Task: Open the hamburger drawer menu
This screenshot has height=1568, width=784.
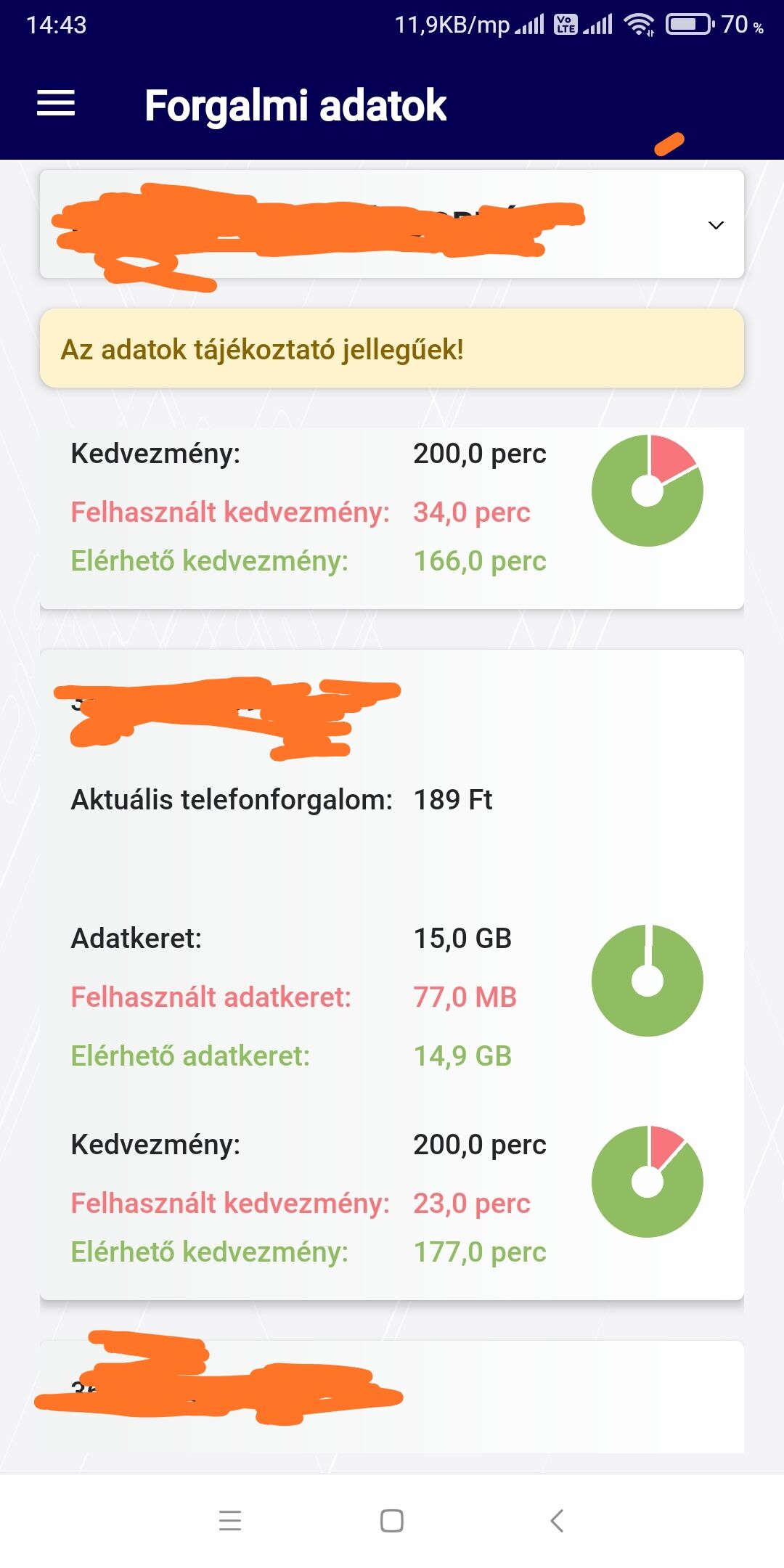Action: [x=56, y=103]
